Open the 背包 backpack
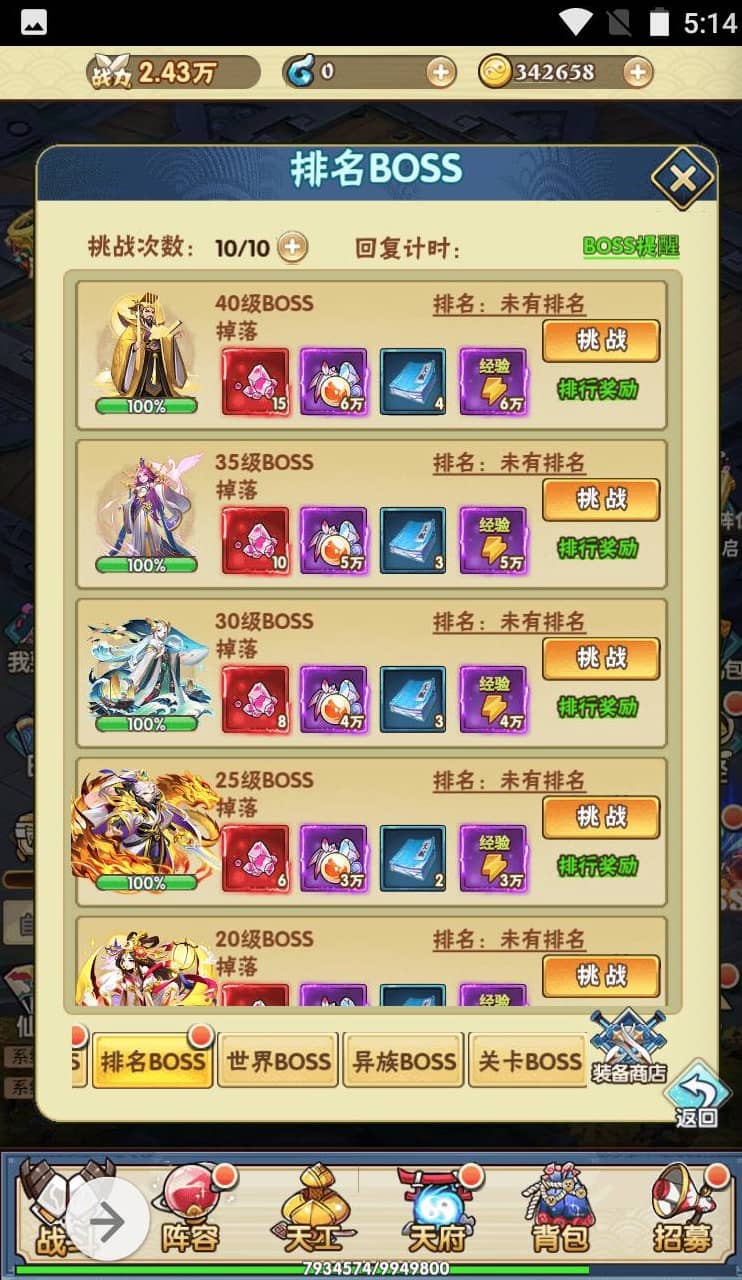The height and width of the screenshot is (1280, 742). (x=559, y=1210)
